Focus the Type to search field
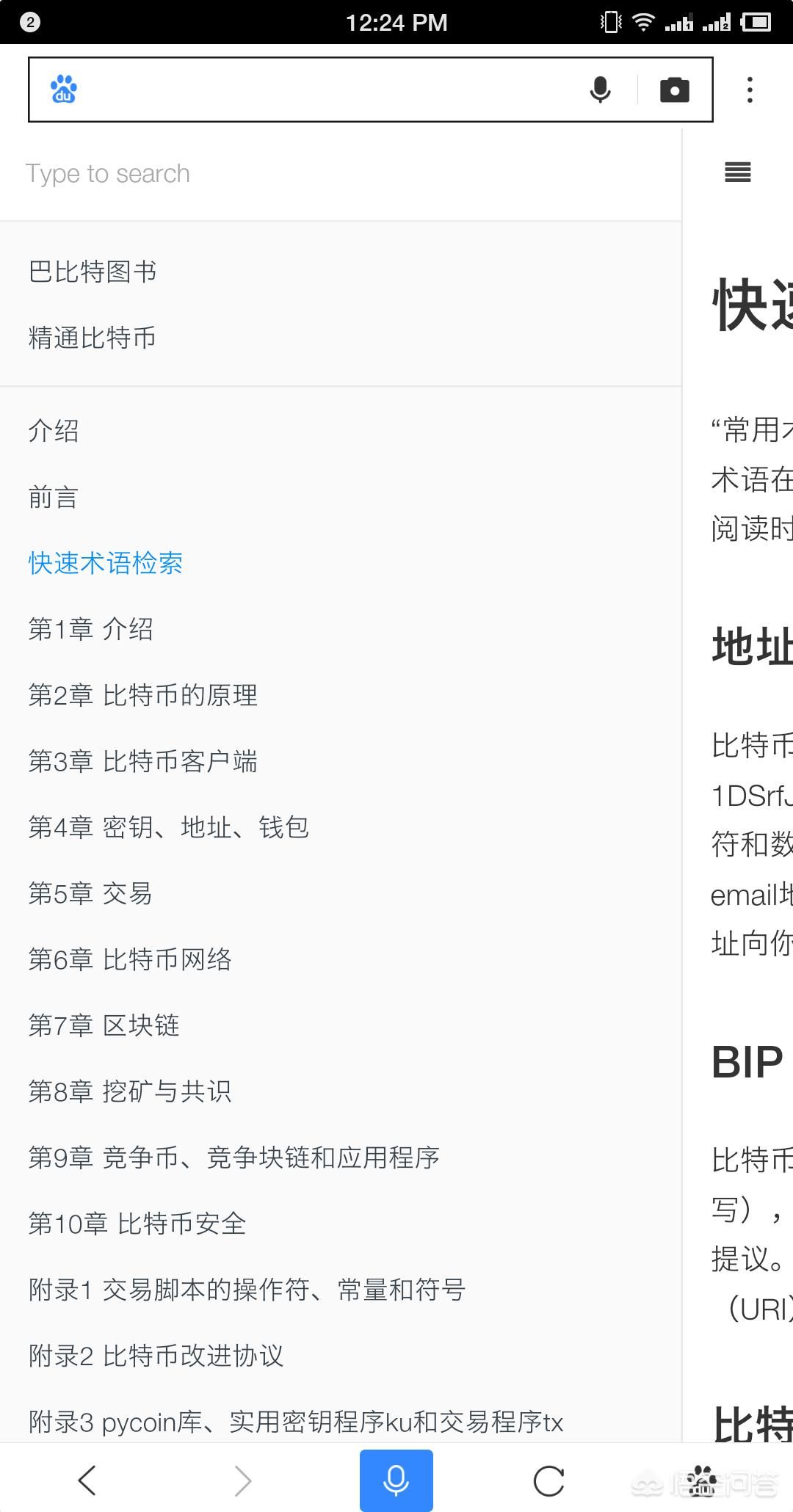This screenshot has width=793, height=1512. coord(338,174)
